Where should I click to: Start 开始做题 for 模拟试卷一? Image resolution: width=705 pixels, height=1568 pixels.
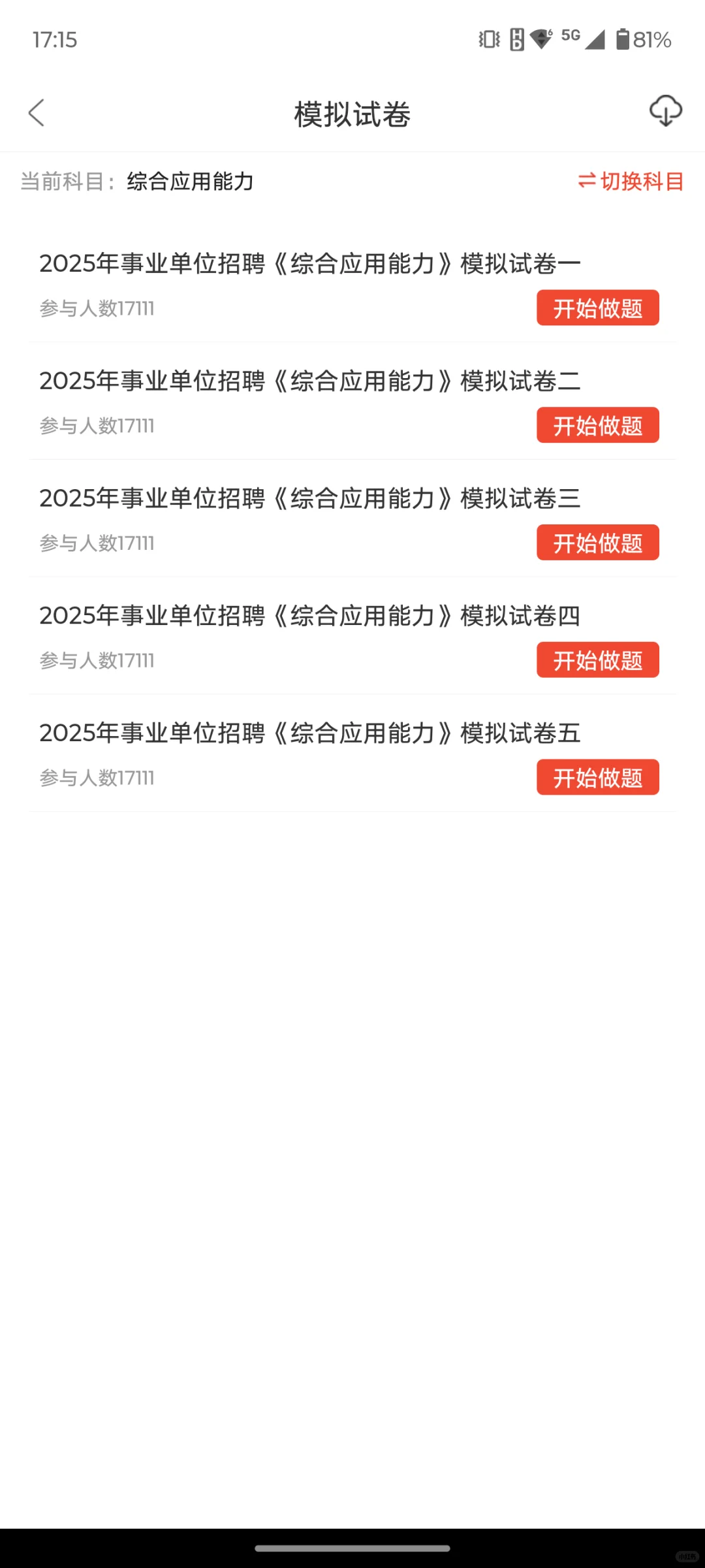pyautogui.click(x=597, y=308)
